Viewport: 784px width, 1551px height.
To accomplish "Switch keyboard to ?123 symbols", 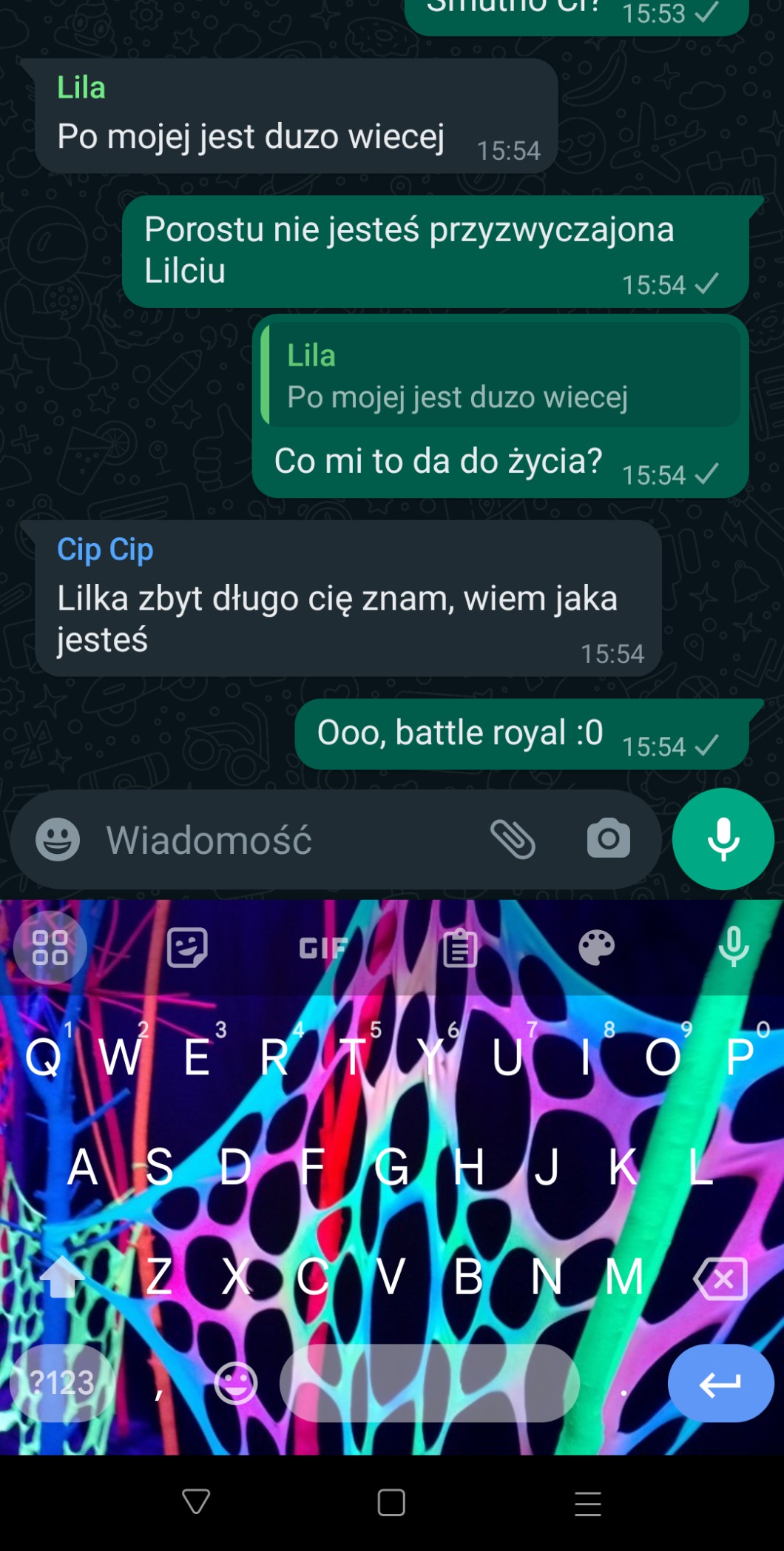I will click(x=62, y=1383).
